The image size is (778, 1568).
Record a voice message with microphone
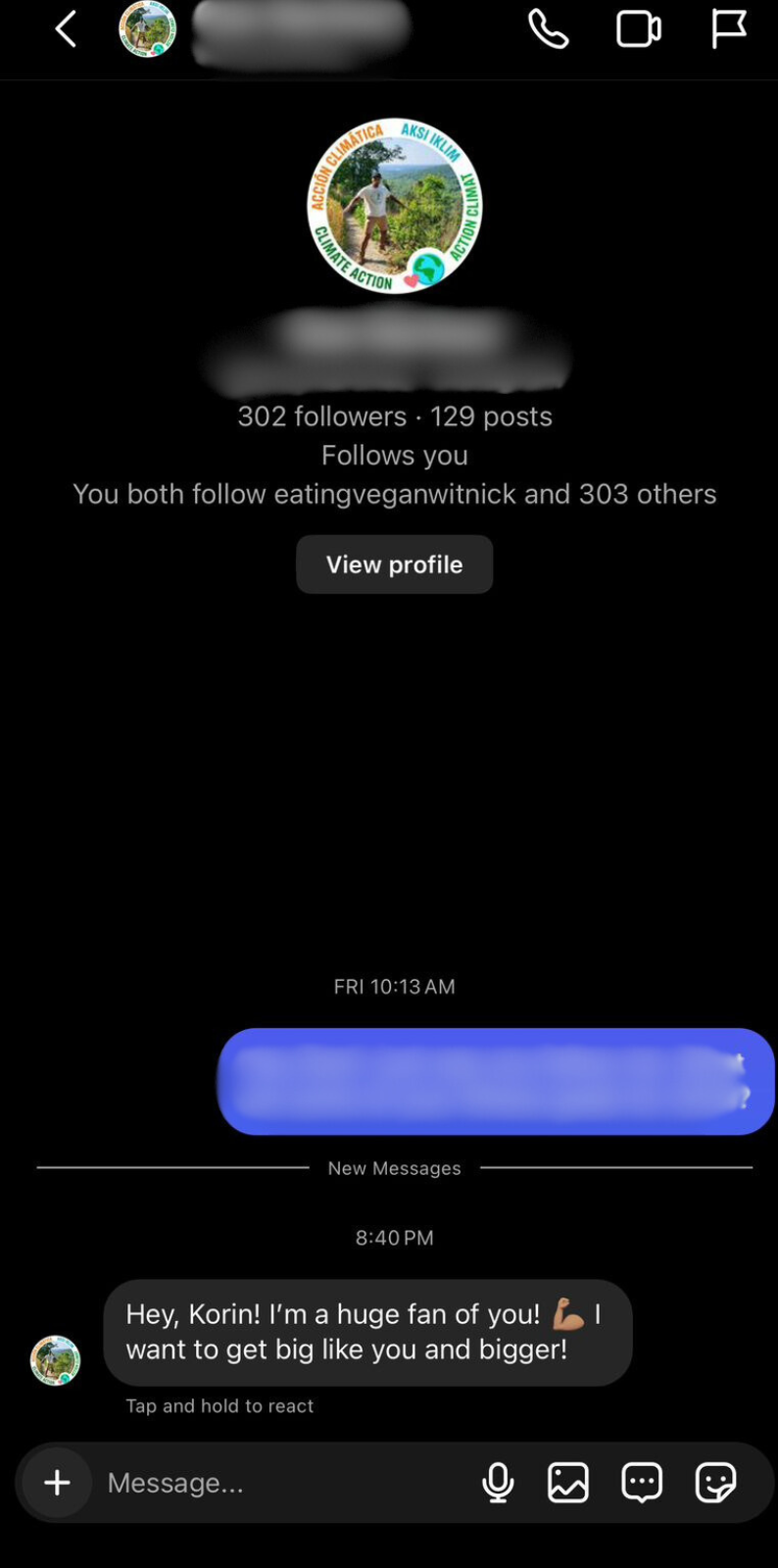498,1483
